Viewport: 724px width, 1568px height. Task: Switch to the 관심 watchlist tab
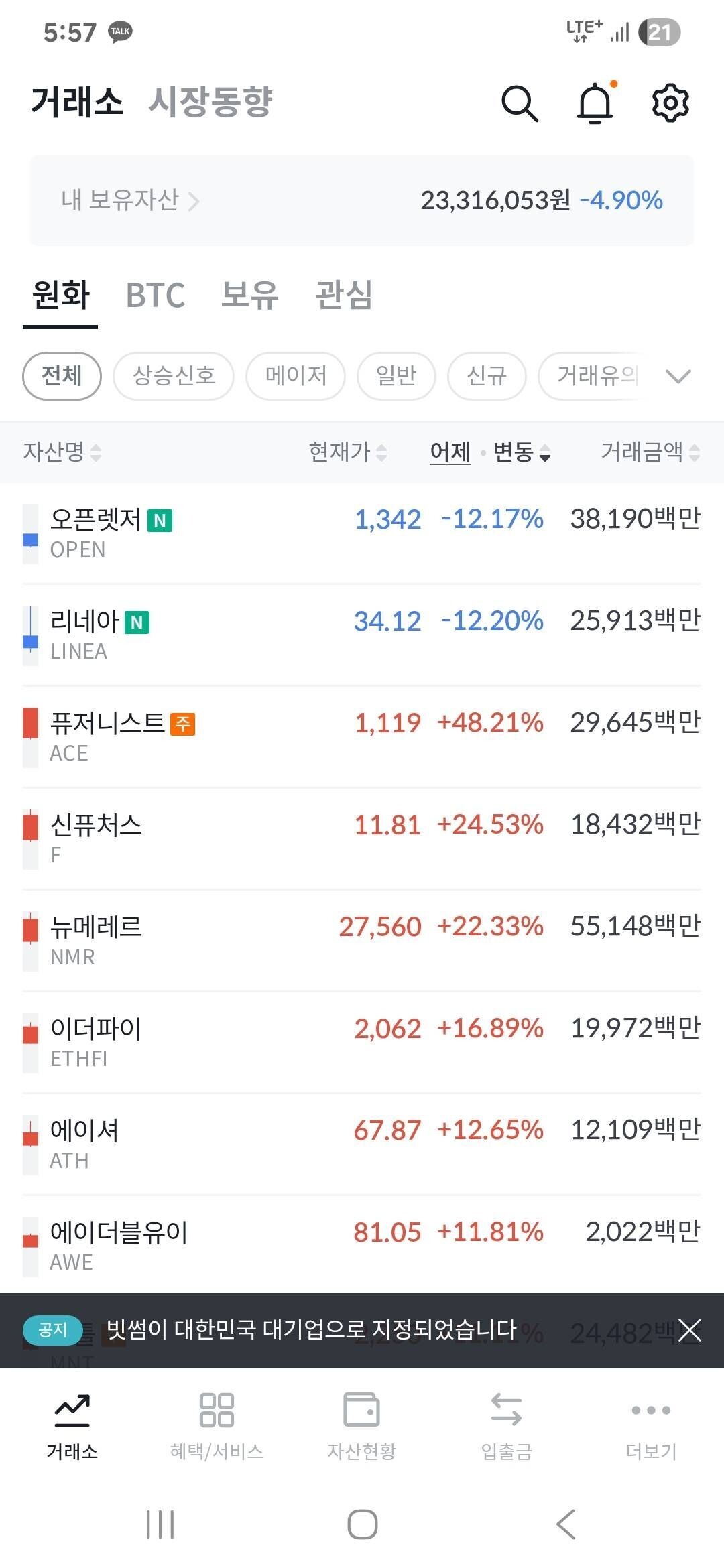[345, 296]
